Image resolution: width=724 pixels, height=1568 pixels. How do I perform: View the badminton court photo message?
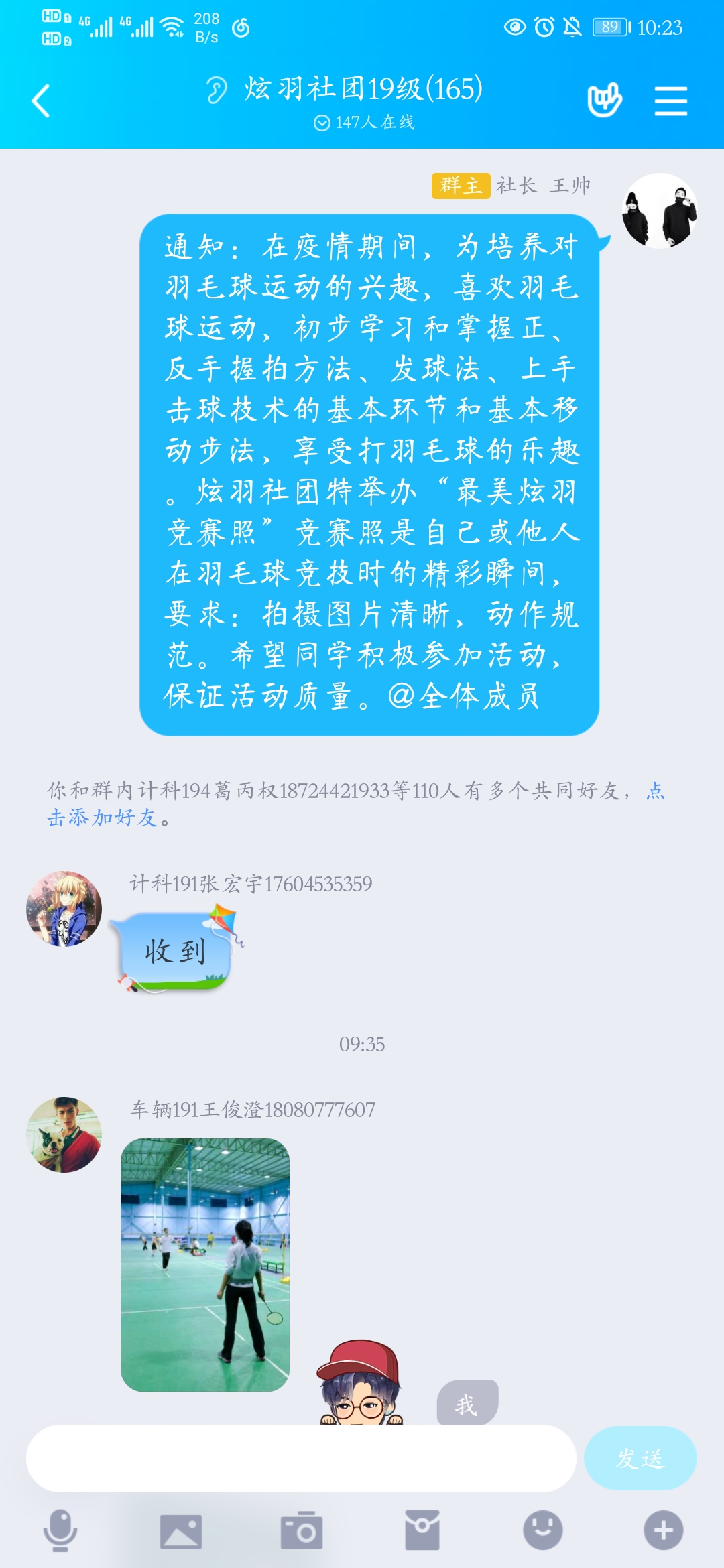coord(205,1264)
